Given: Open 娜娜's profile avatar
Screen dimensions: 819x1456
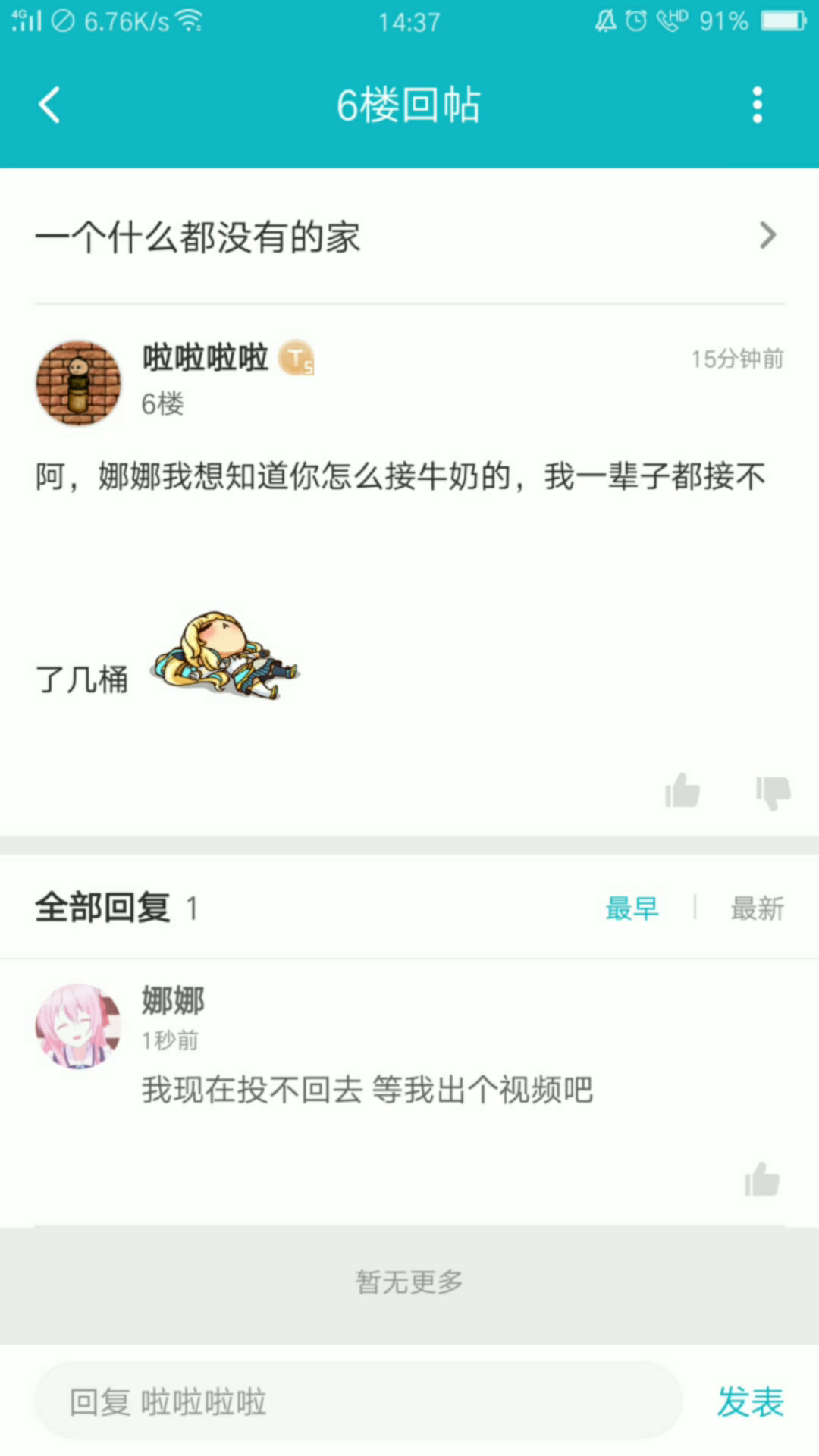Looking at the screenshot, I should [x=79, y=1026].
